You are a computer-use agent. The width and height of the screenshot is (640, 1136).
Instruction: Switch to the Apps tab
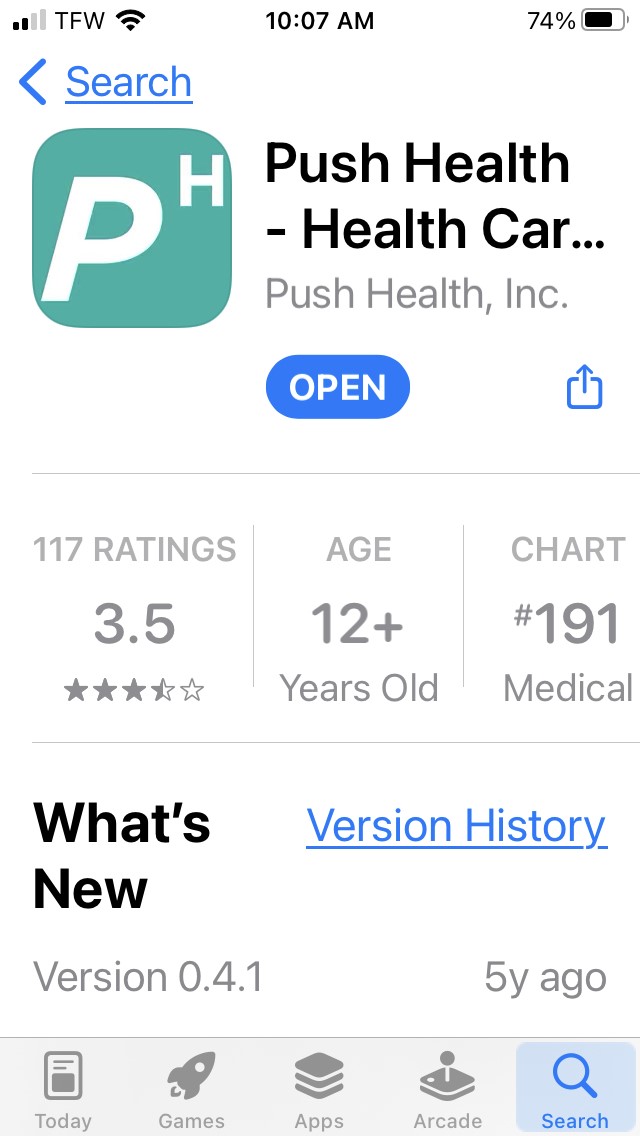pos(319,1090)
